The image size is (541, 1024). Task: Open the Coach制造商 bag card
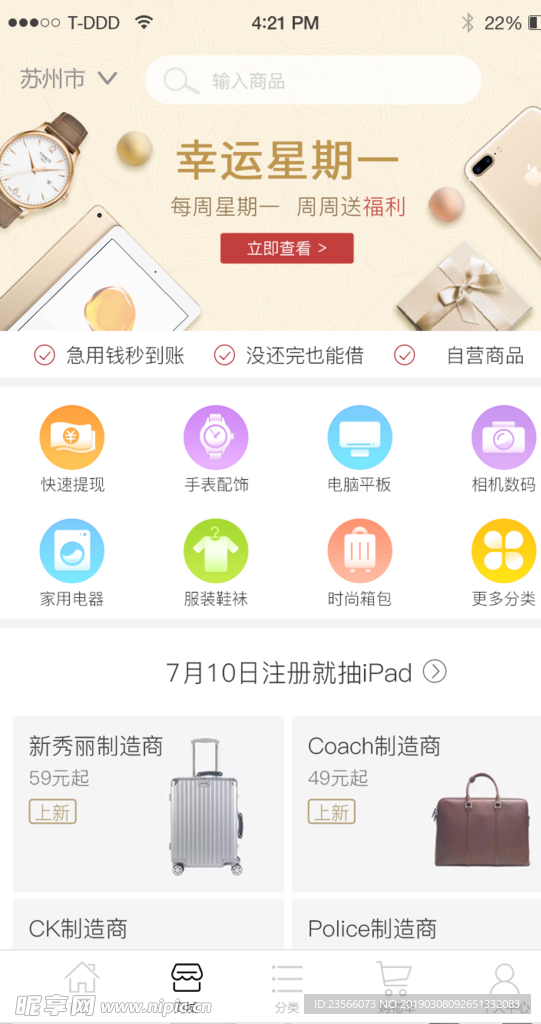point(416,804)
